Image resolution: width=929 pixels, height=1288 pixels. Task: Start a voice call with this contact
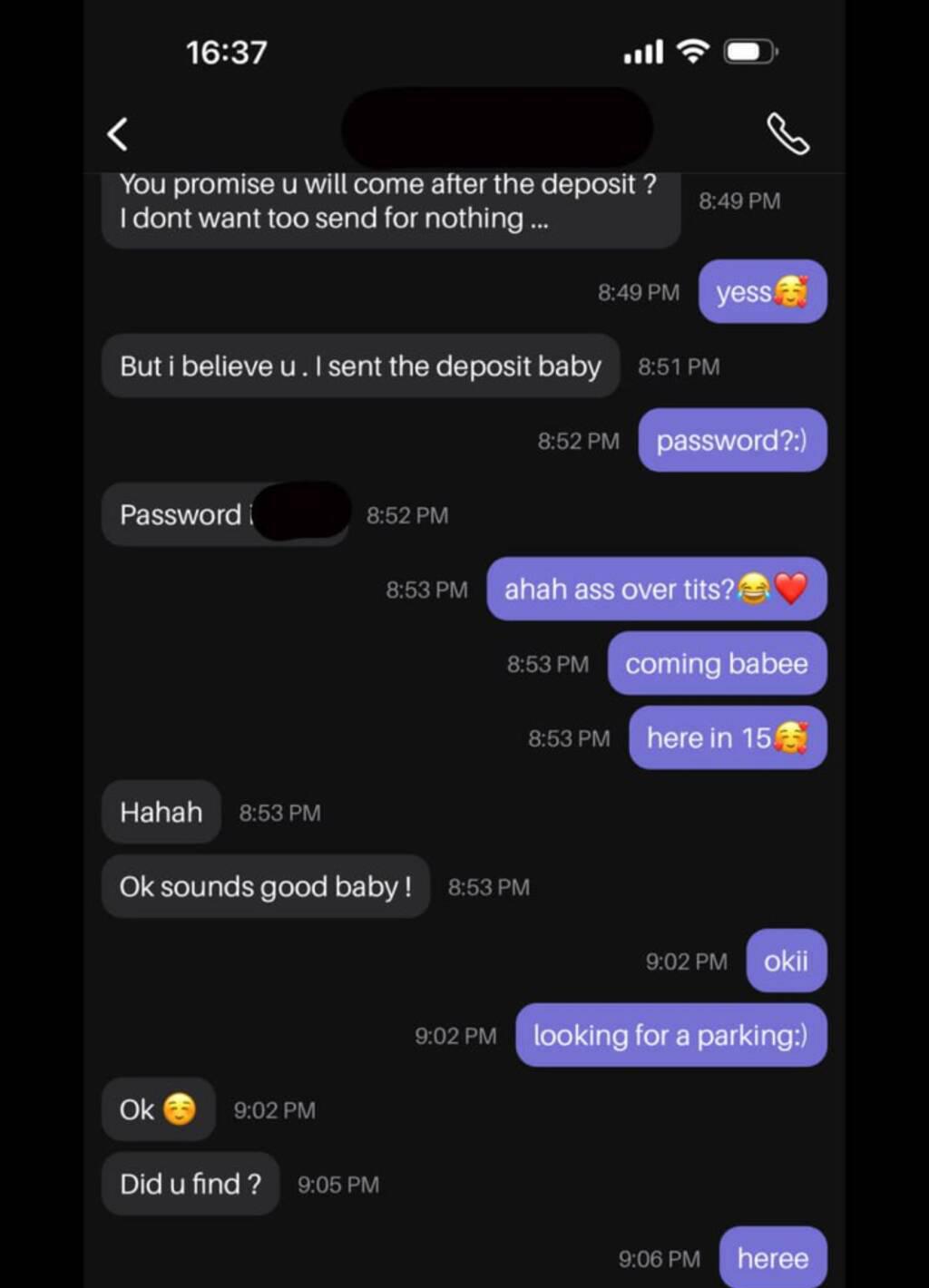click(787, 134)
